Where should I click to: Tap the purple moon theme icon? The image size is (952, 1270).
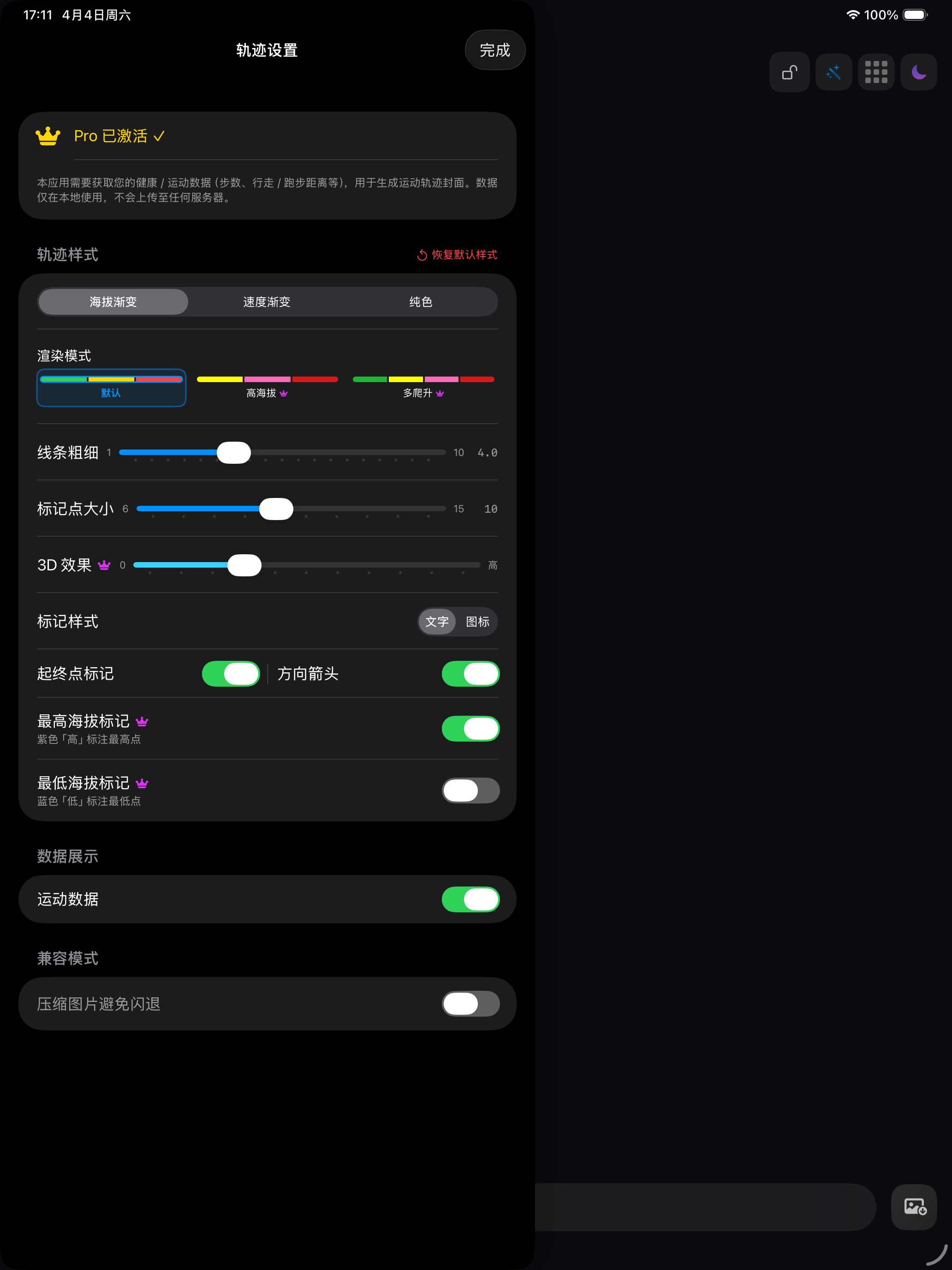(918, 72)
